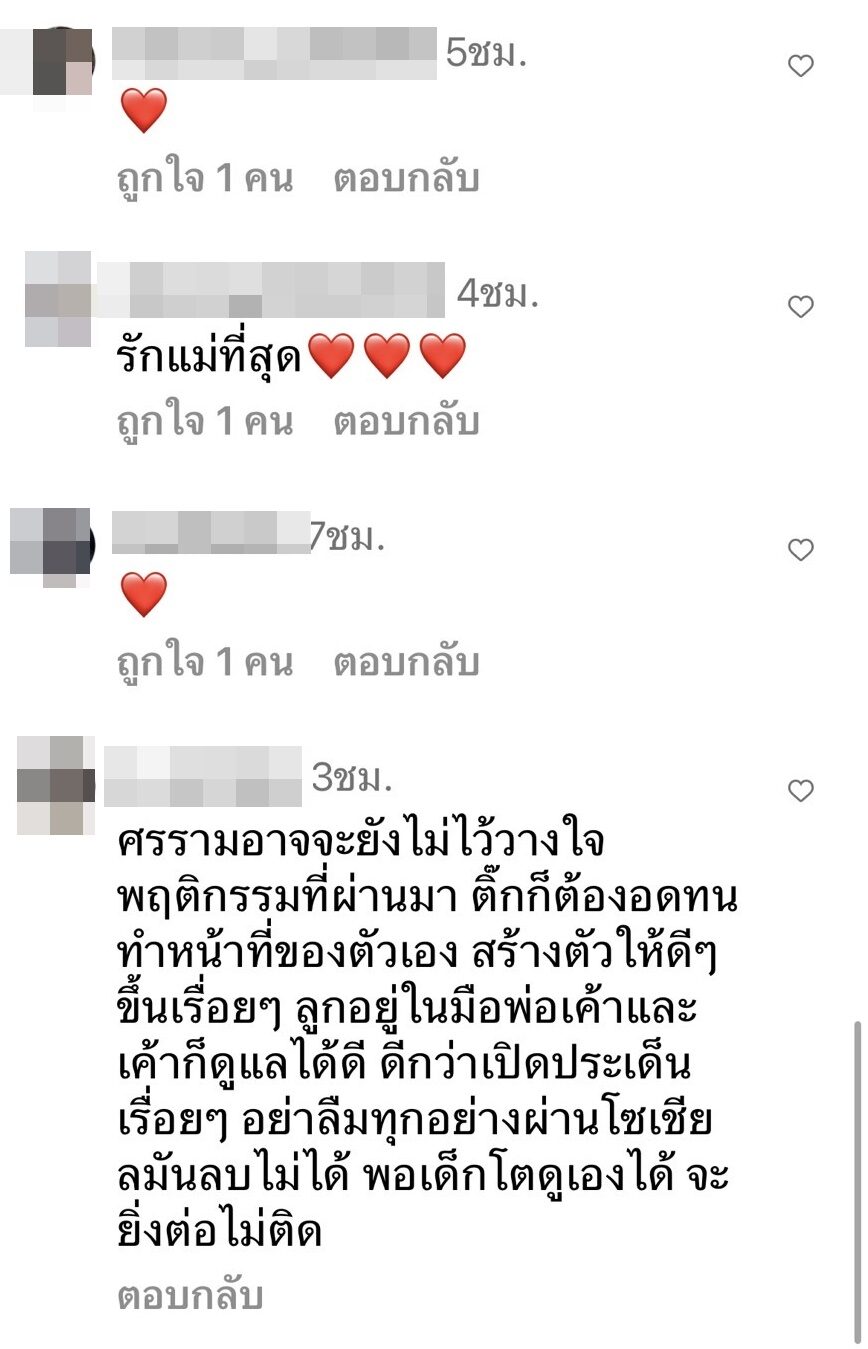The image size is (868, 1349).
Task: View who liked the 5ชม. comment
Action: [204, 179]
